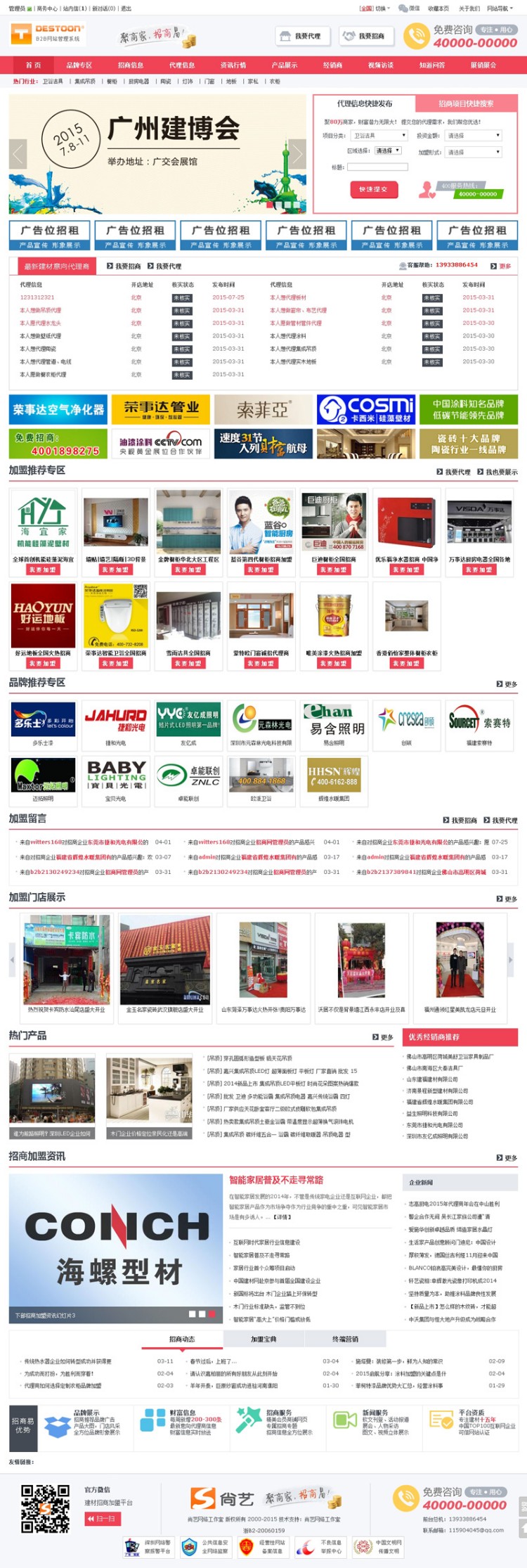Open the 展销展会 nav tab
The width and height of the screenshot is (527, 1568).
tap(483, 65)
